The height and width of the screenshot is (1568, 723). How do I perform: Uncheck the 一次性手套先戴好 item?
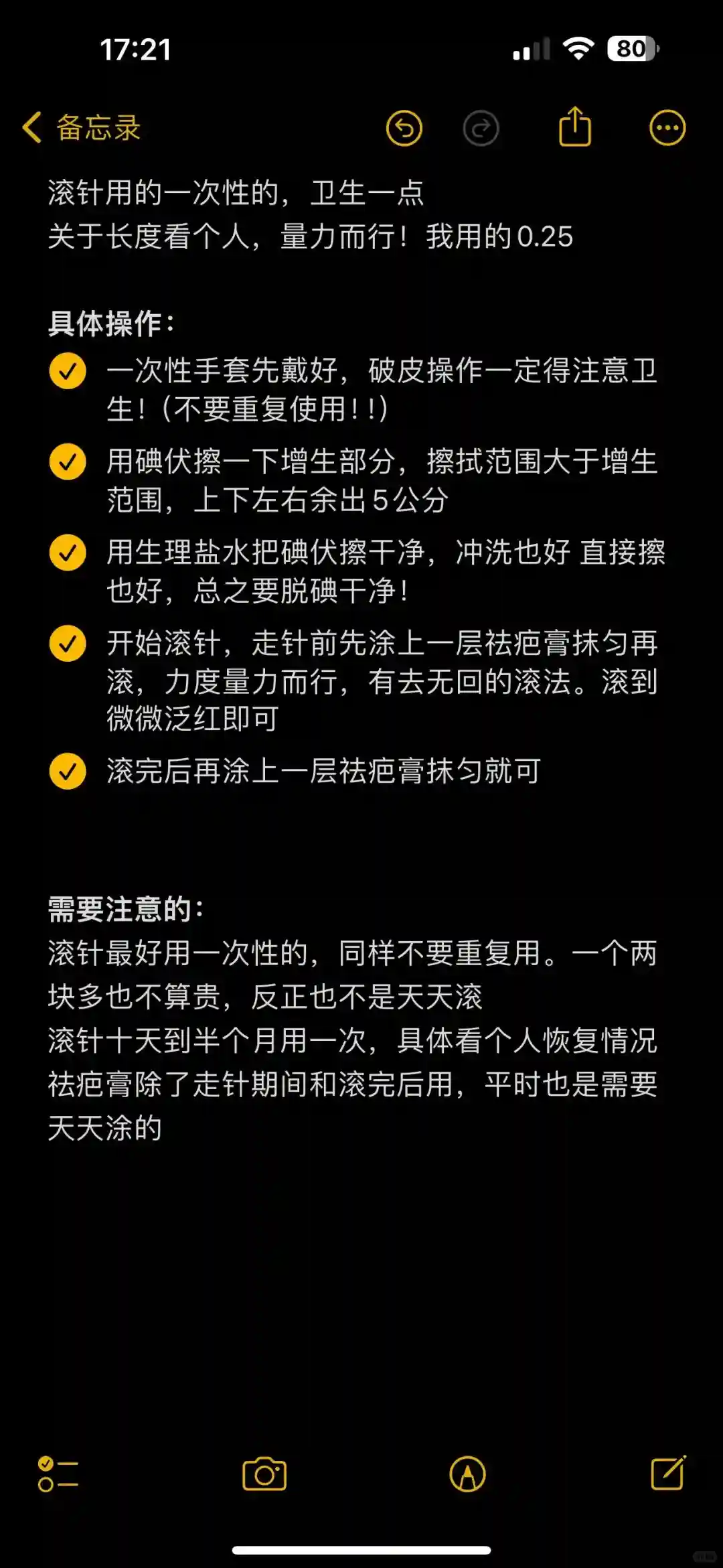[x=68, y=371]
